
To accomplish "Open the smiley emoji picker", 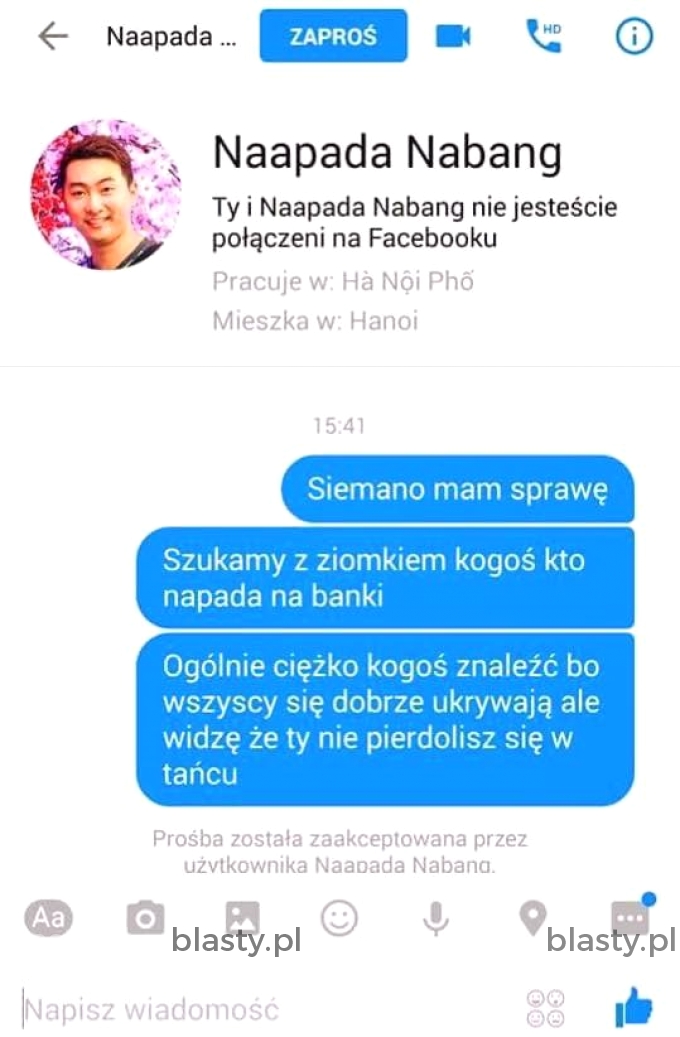I will 339,918.
